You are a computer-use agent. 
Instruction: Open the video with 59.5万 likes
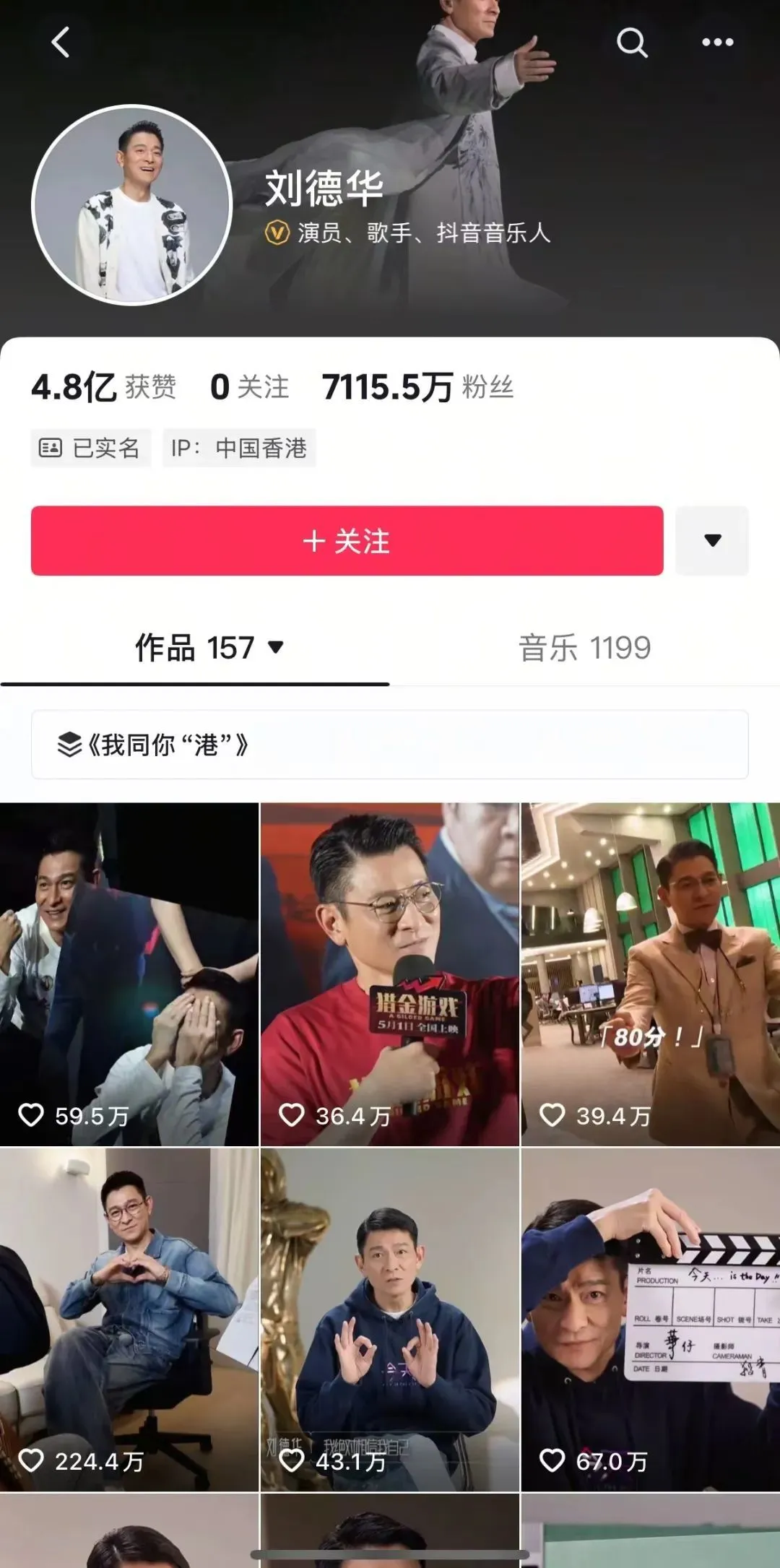pyautogui.click(x=129, y=974)
